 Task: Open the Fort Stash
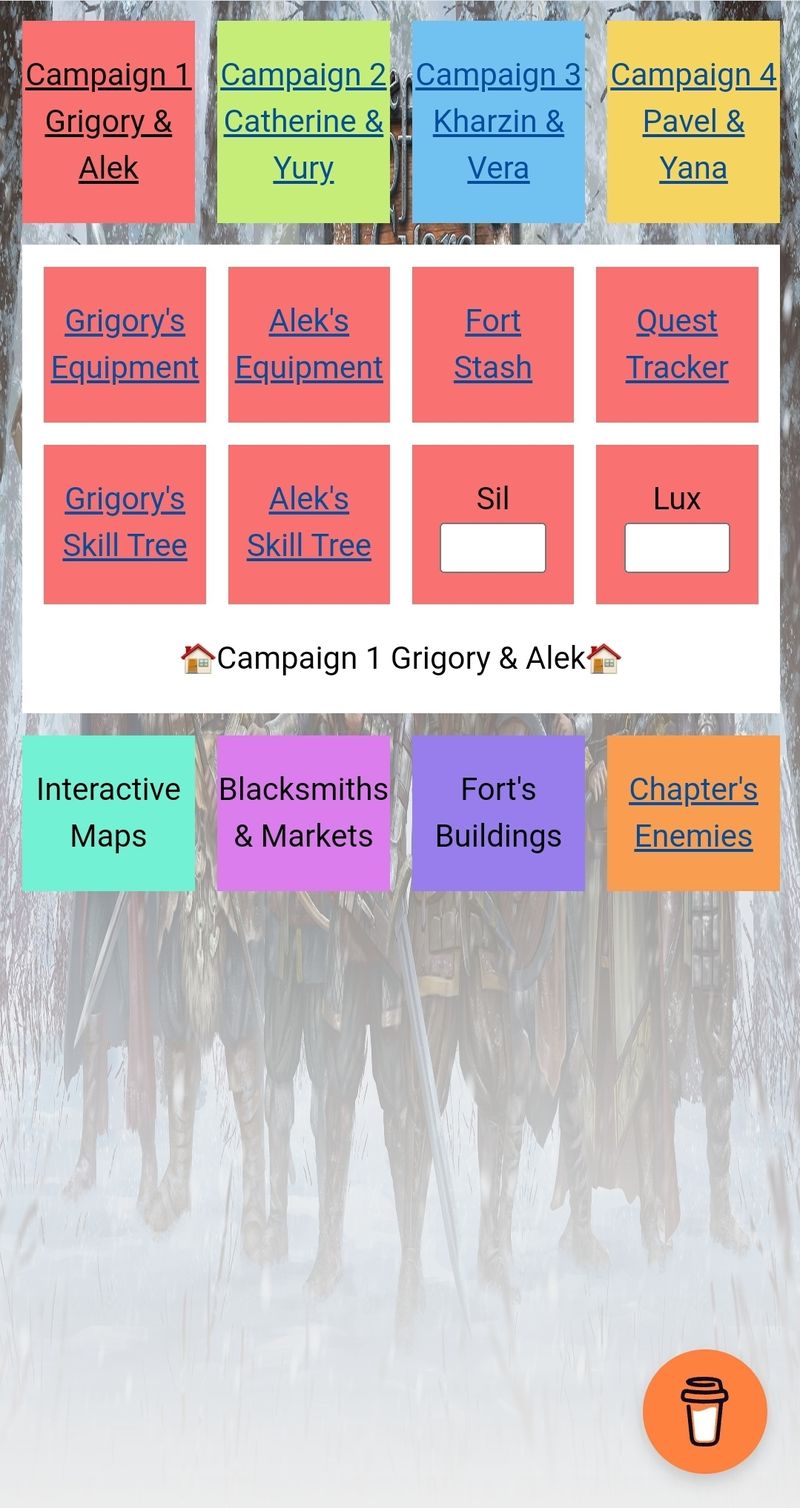click(x=493, y=344)
